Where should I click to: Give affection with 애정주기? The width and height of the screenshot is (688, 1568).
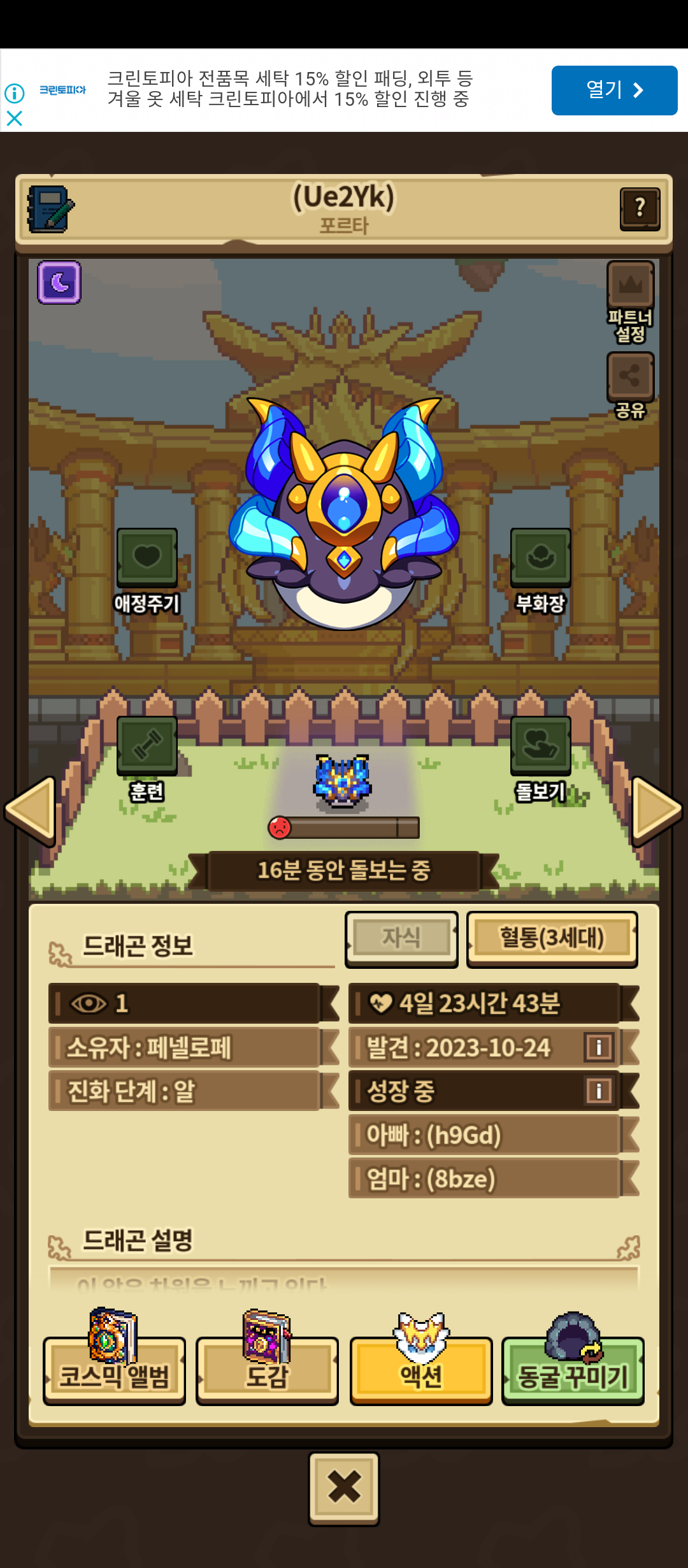[147, 570]
